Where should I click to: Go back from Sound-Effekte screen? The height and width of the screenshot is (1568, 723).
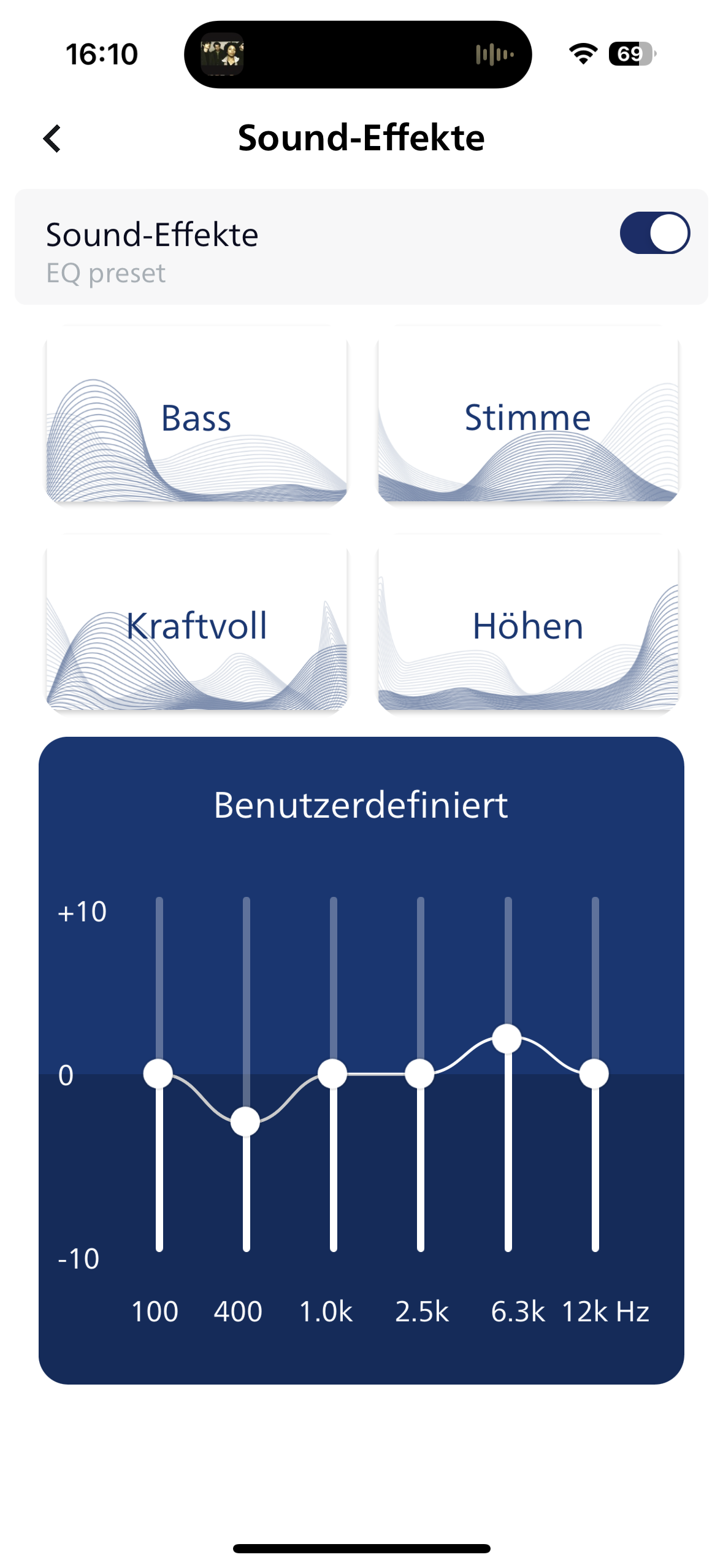click(53, 139)
